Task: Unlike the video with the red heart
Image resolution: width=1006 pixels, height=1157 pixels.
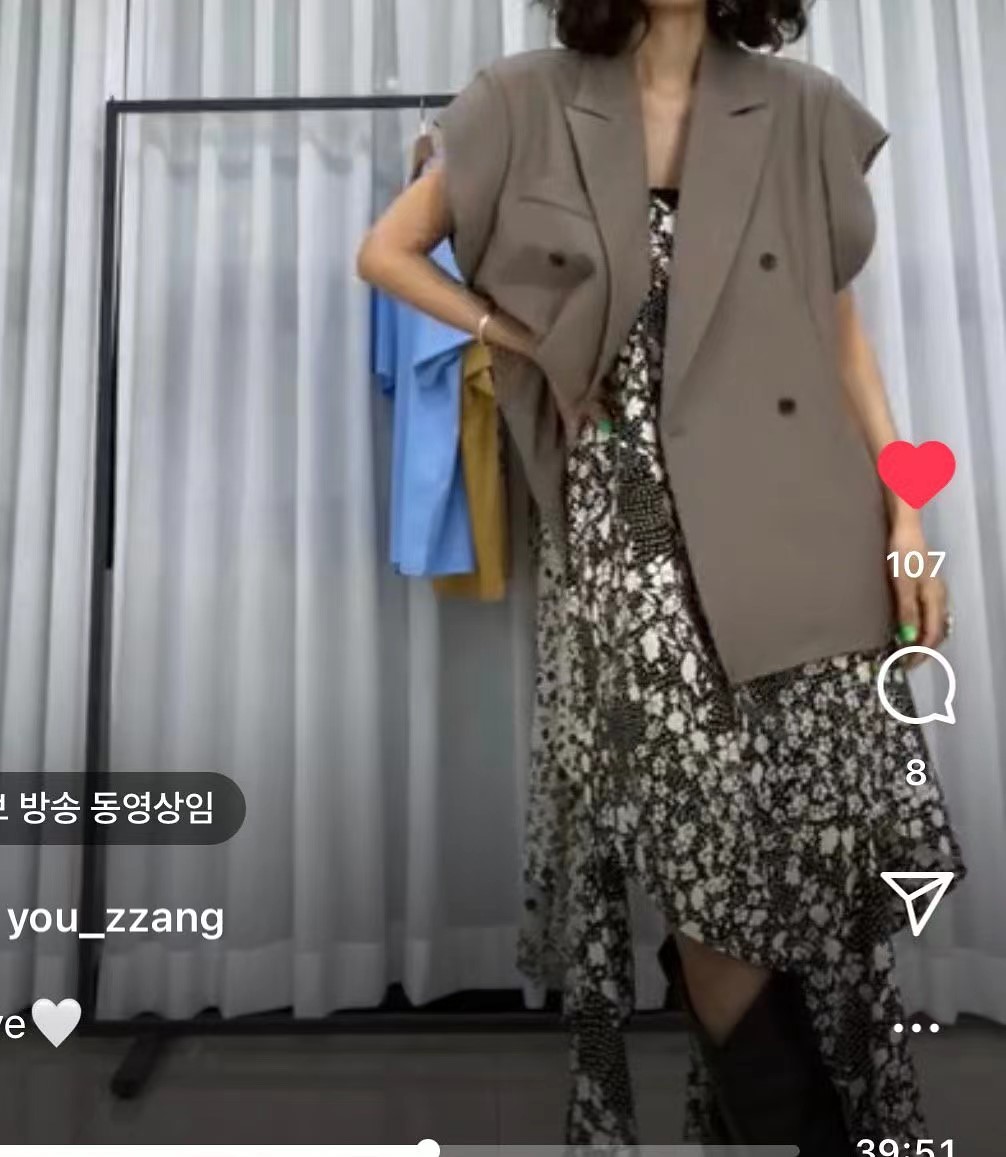Action: click(x=915, y=474)
